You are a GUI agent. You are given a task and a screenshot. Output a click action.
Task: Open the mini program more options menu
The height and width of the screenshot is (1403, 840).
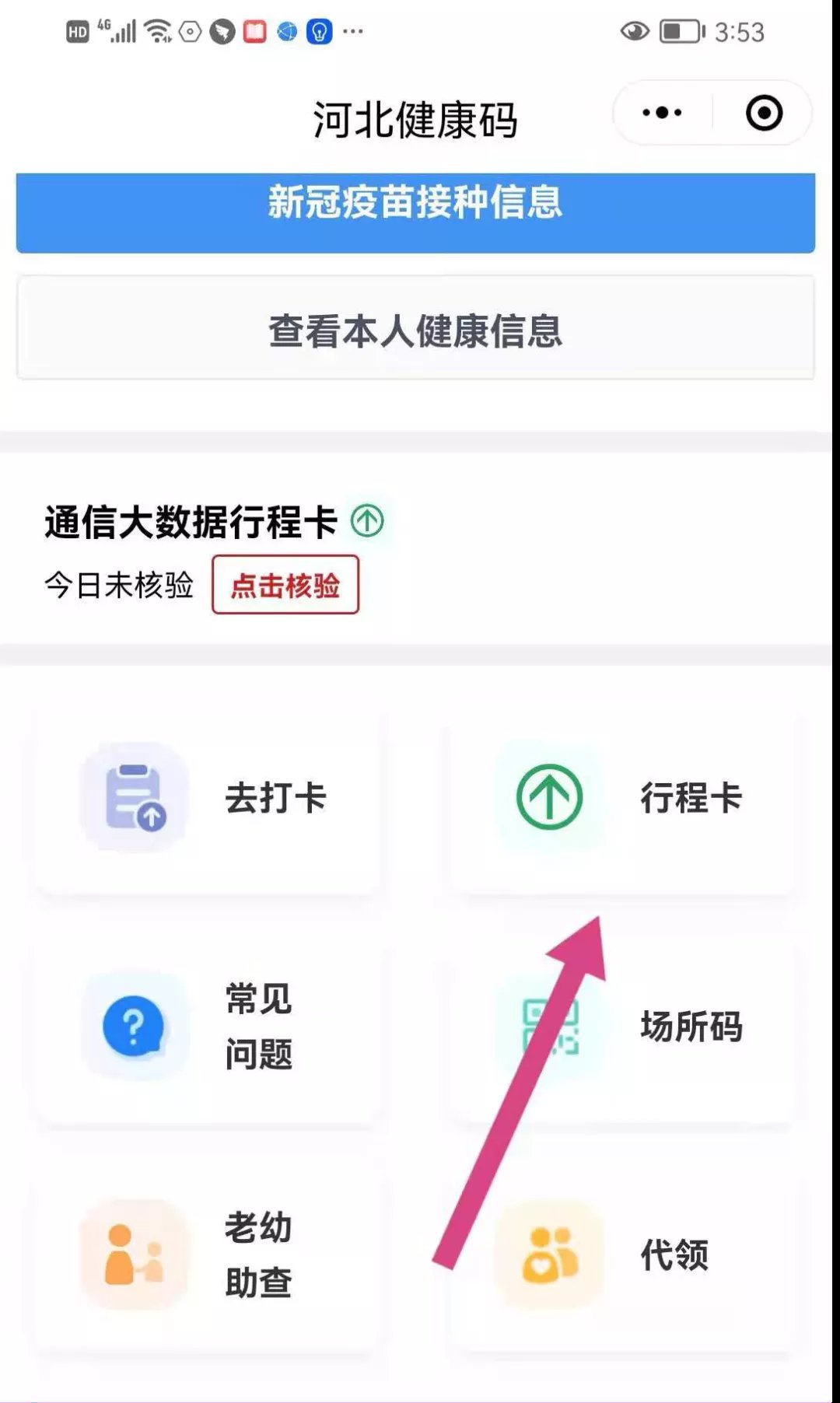pyautogui.click(x=662, y=114)
